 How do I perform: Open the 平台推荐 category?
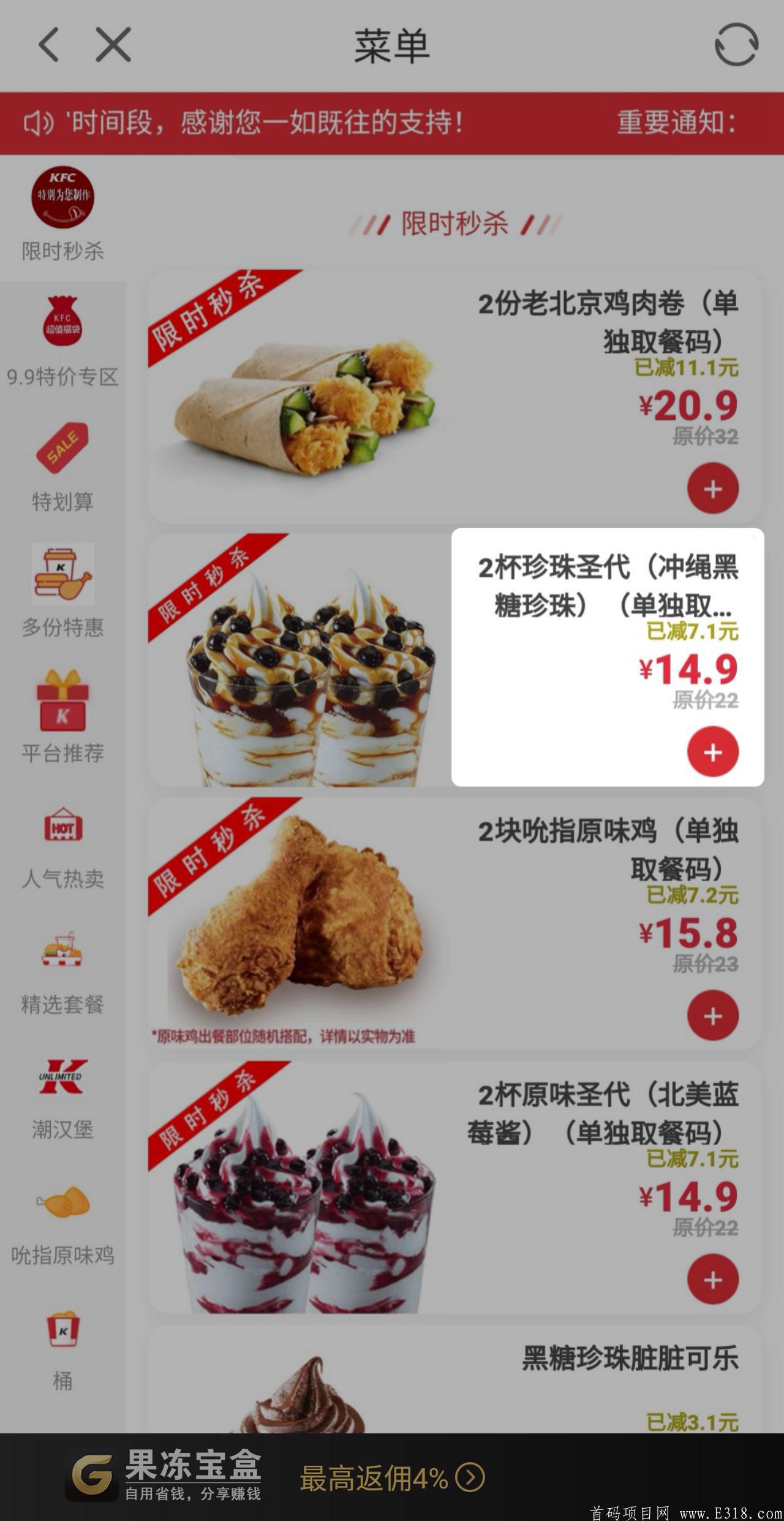click(62, 718)
